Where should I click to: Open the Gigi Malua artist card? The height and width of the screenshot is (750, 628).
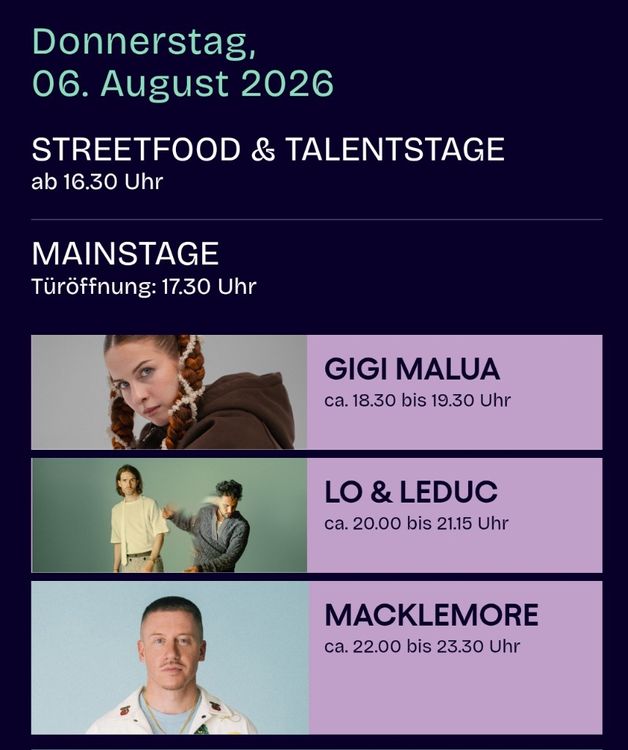click(x=317, y=392)
